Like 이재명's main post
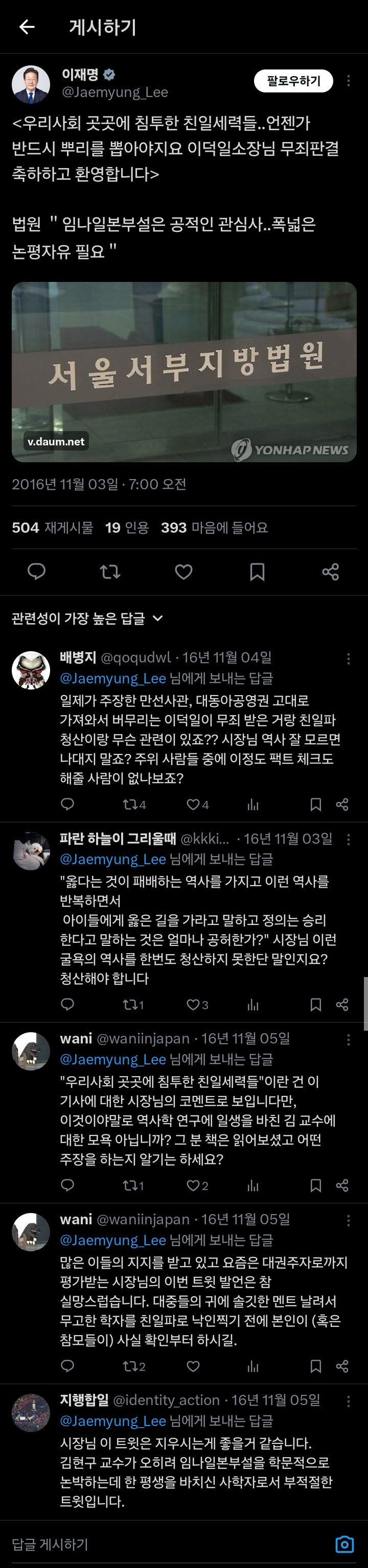The width and height of the screenshot is (368, 1568). pos(183,572)
